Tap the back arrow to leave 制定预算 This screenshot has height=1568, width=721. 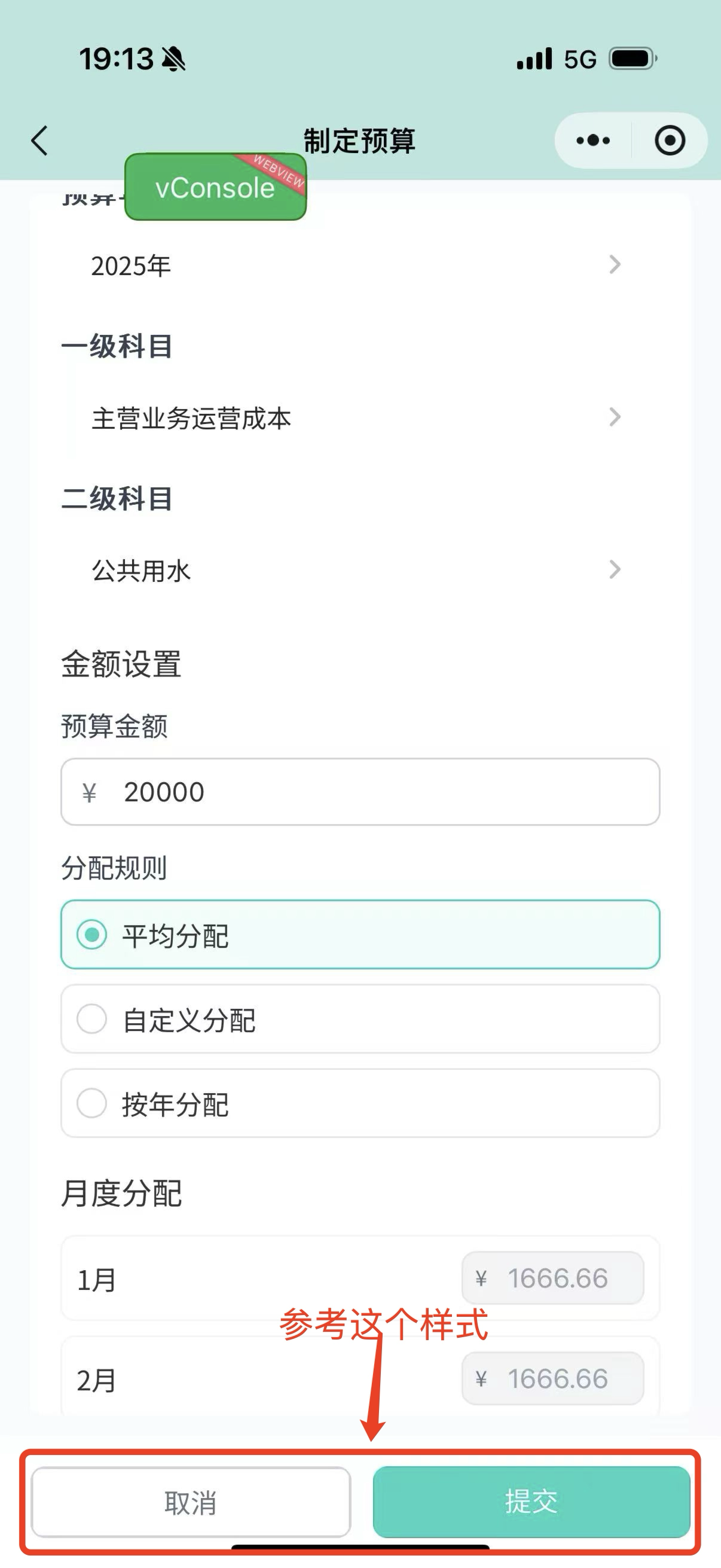(x=38, y=140)
